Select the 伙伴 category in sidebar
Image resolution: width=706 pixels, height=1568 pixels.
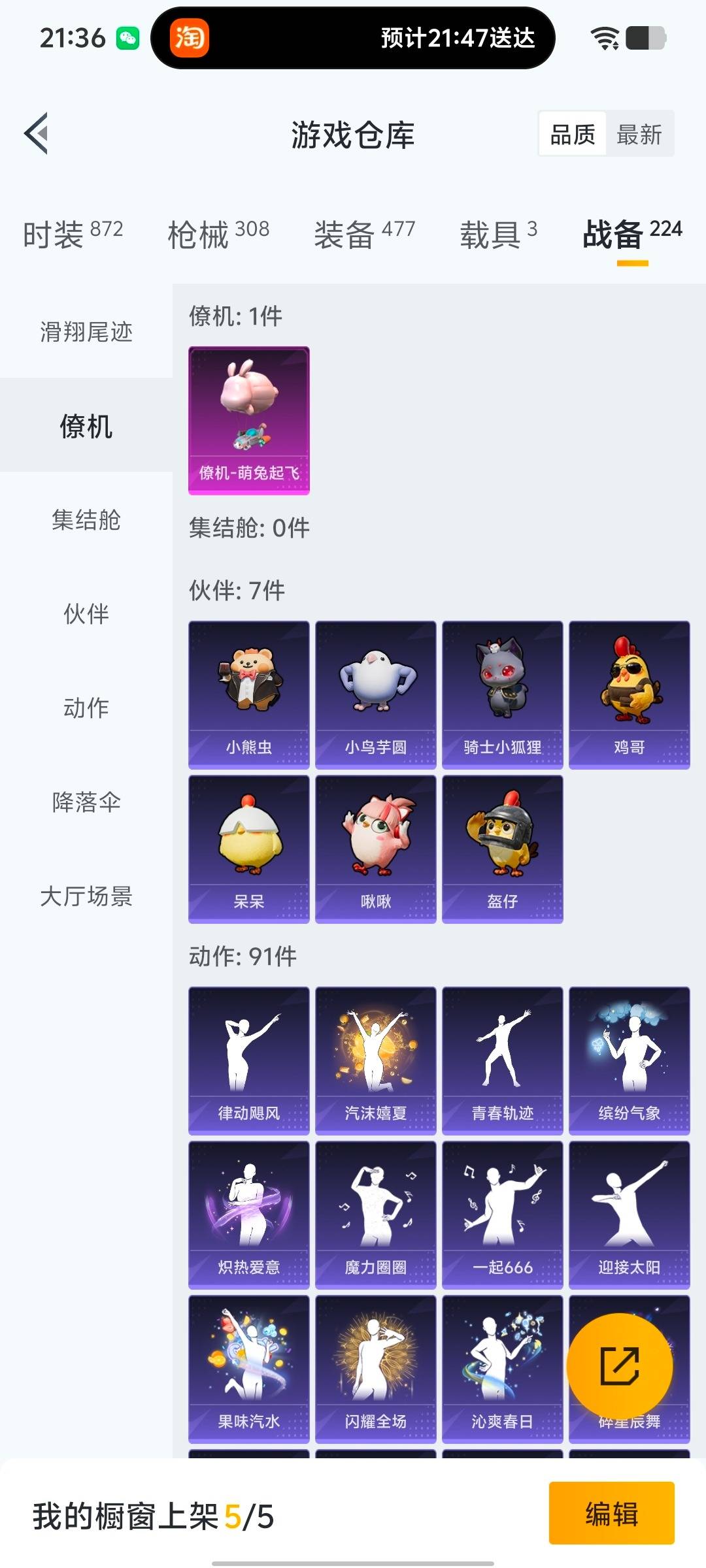coord(88,614)
